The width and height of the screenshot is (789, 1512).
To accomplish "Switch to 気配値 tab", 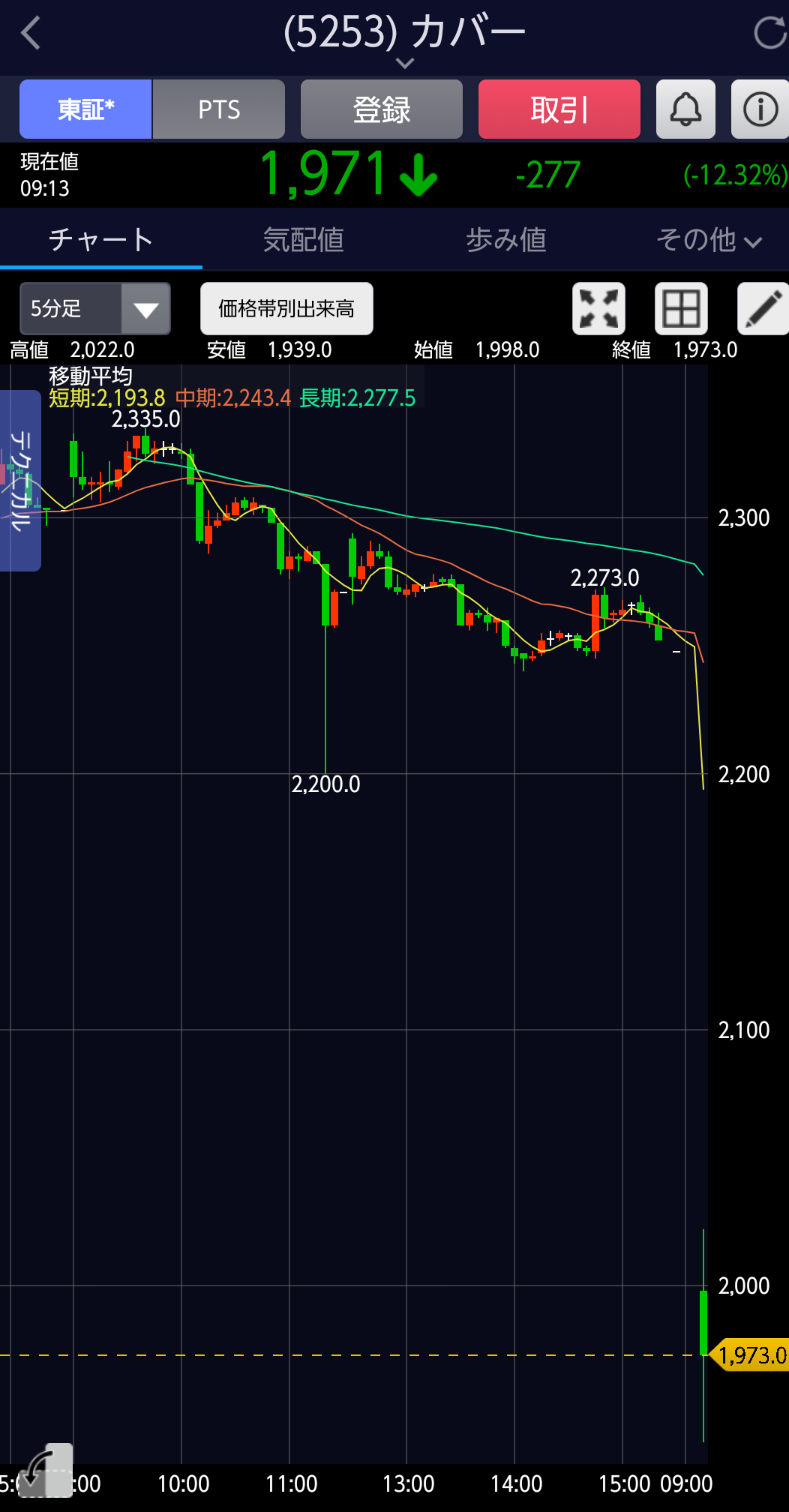I will click(x=304, y=240).
